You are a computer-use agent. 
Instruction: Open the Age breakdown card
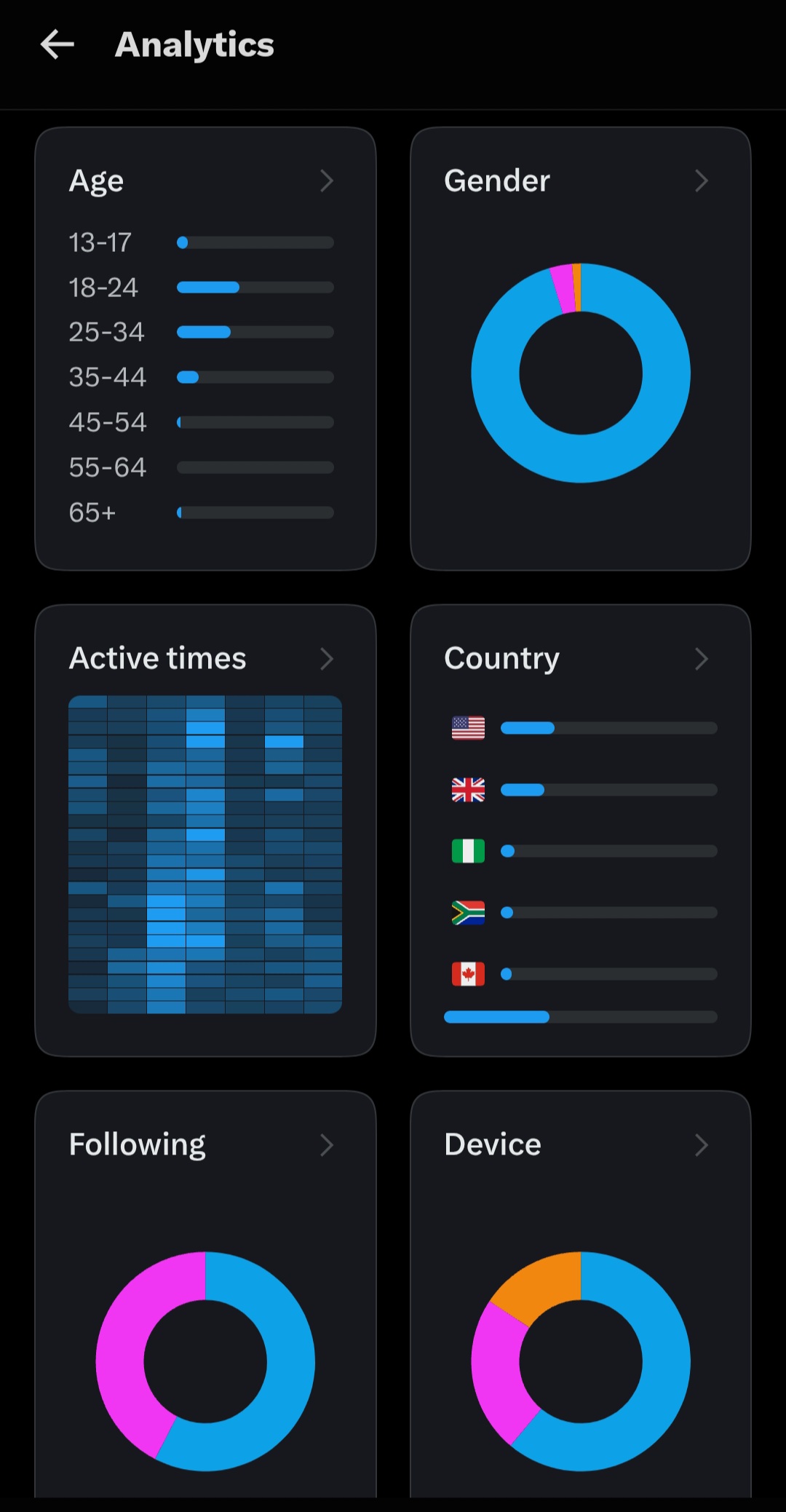[205, 349]
